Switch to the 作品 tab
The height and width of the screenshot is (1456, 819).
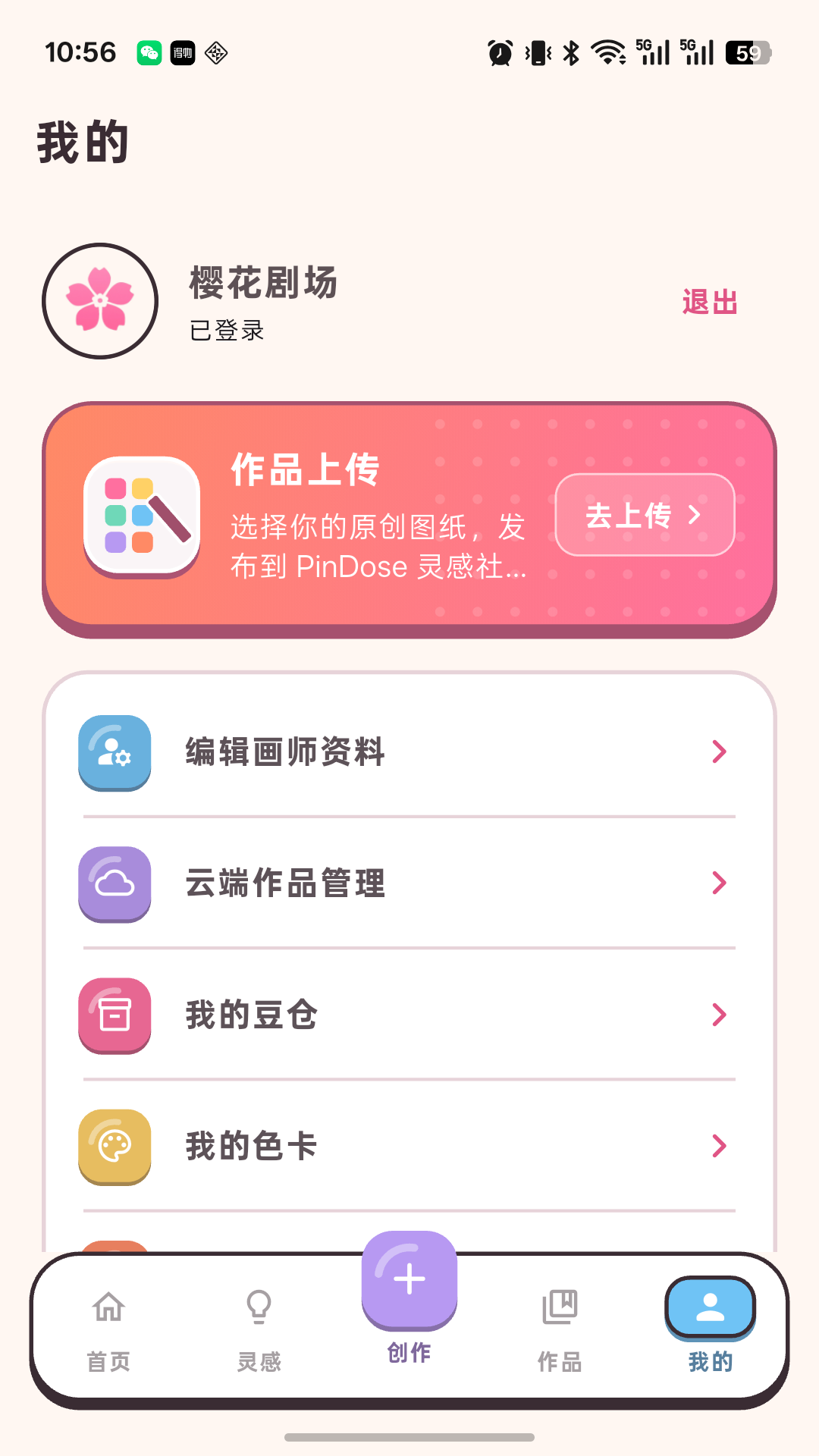click(560, 1330)
